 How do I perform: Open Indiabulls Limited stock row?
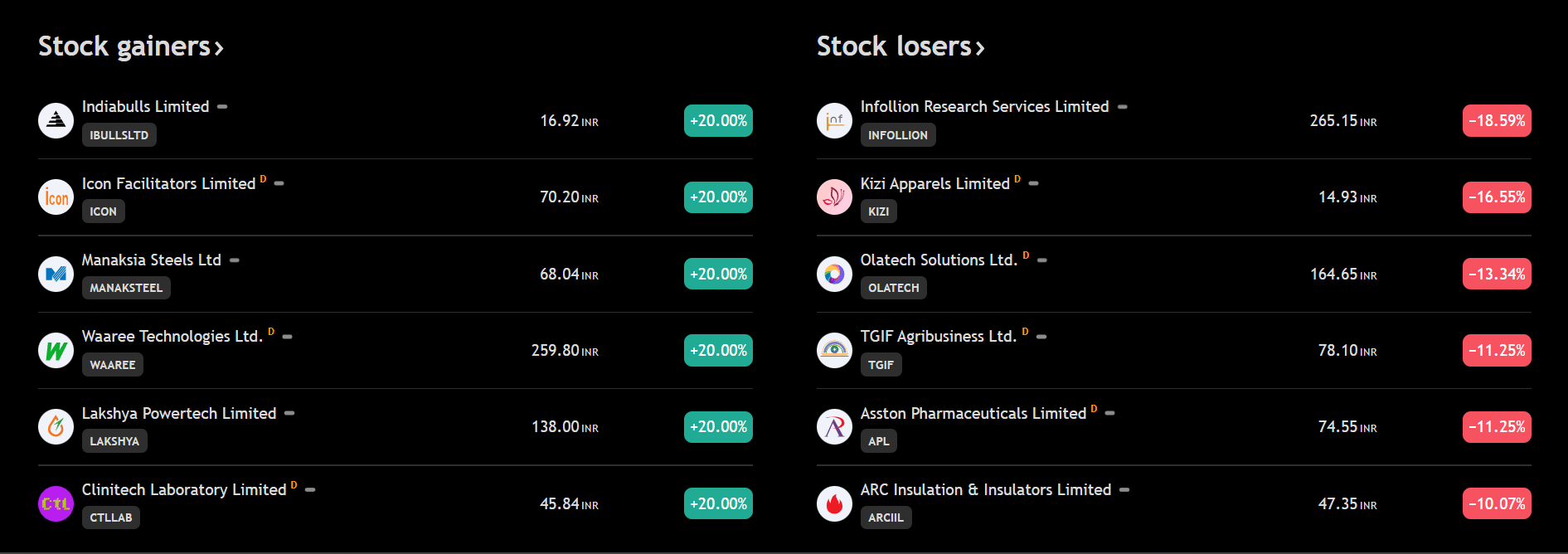coord(145,107)
